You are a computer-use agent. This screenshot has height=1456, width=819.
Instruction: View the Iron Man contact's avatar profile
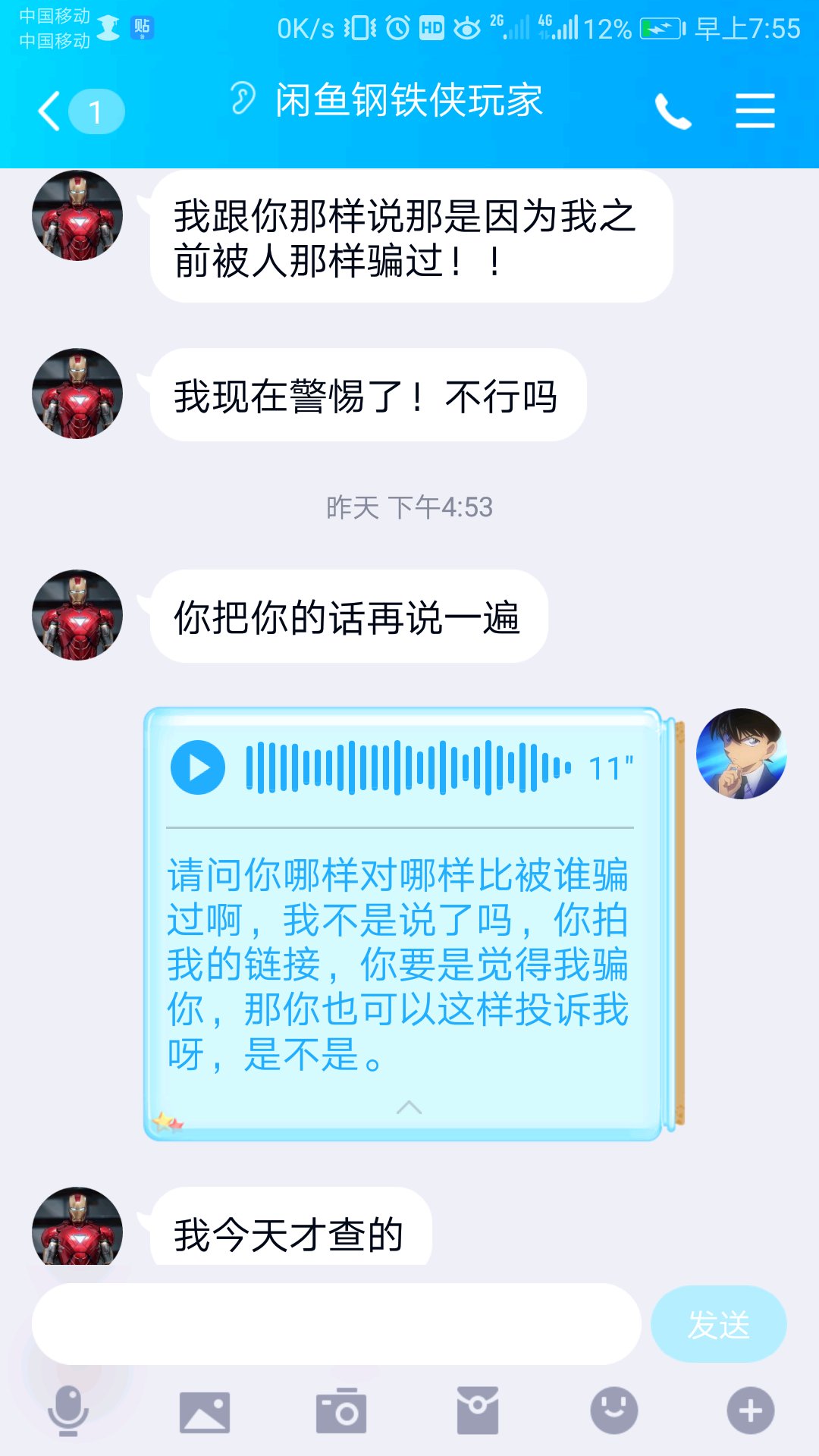pyautogui.click(x=77, y=615)
